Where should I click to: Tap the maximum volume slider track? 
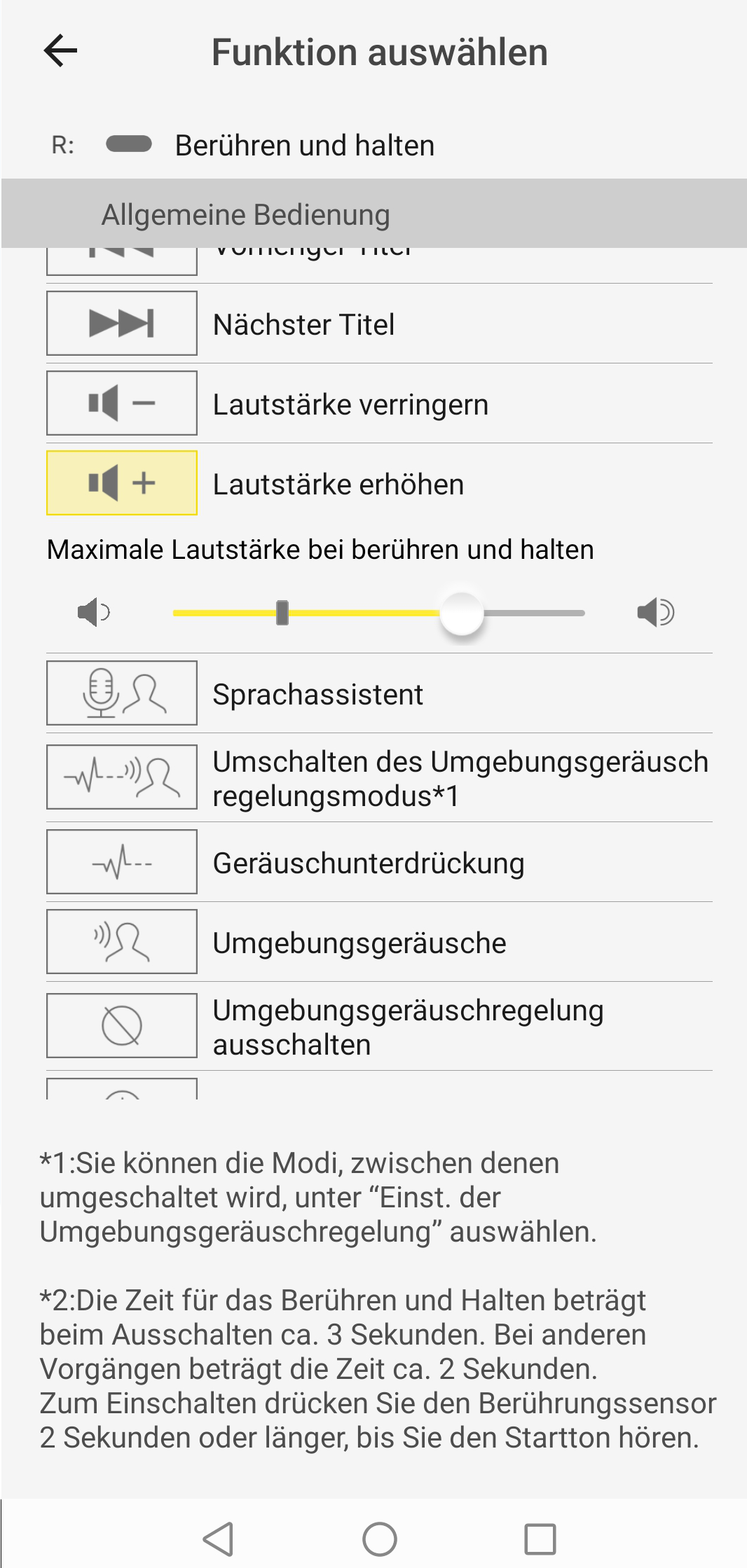tap(378, 613)
